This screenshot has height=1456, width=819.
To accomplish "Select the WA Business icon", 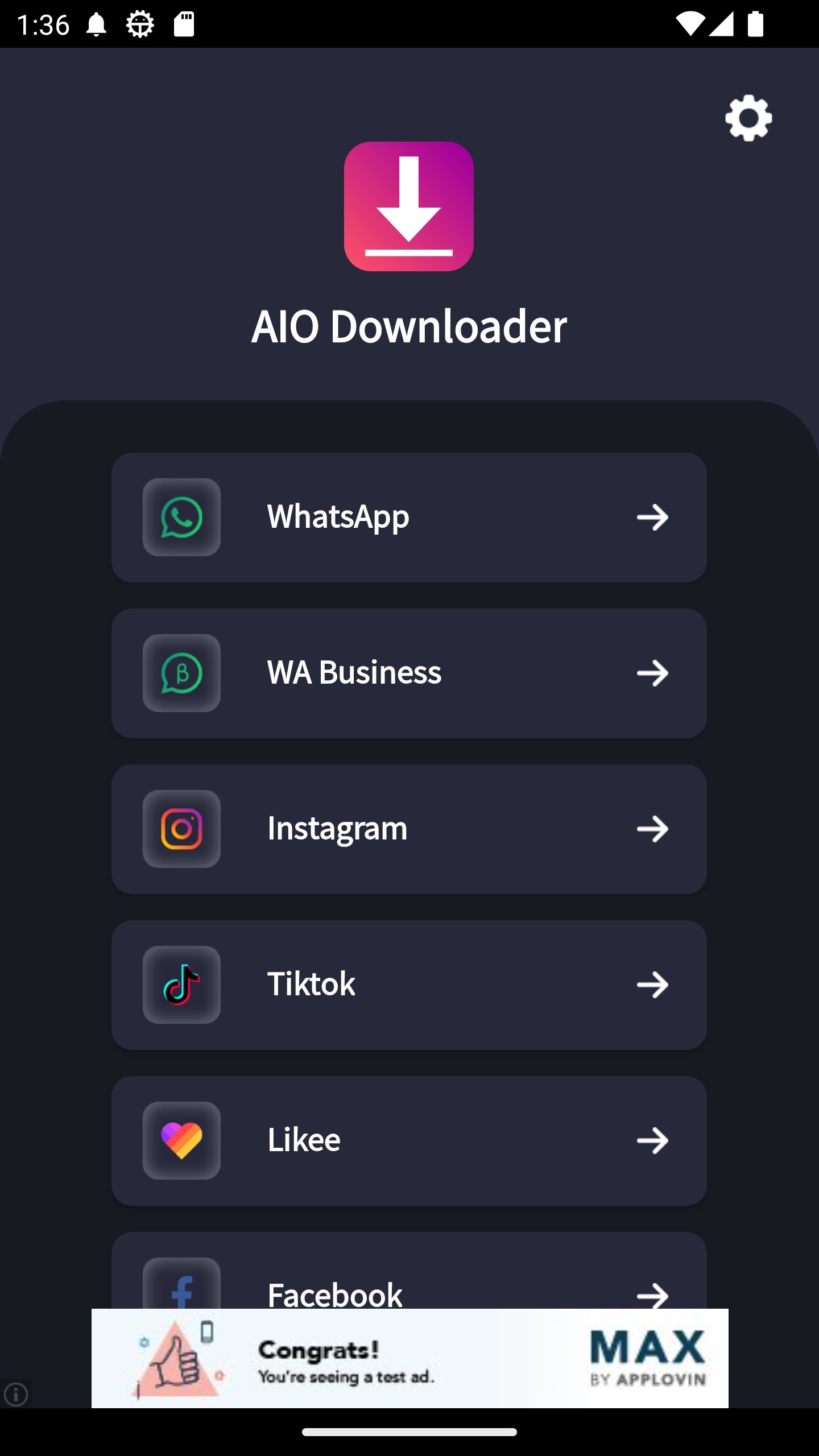I will tap(181, 672).
